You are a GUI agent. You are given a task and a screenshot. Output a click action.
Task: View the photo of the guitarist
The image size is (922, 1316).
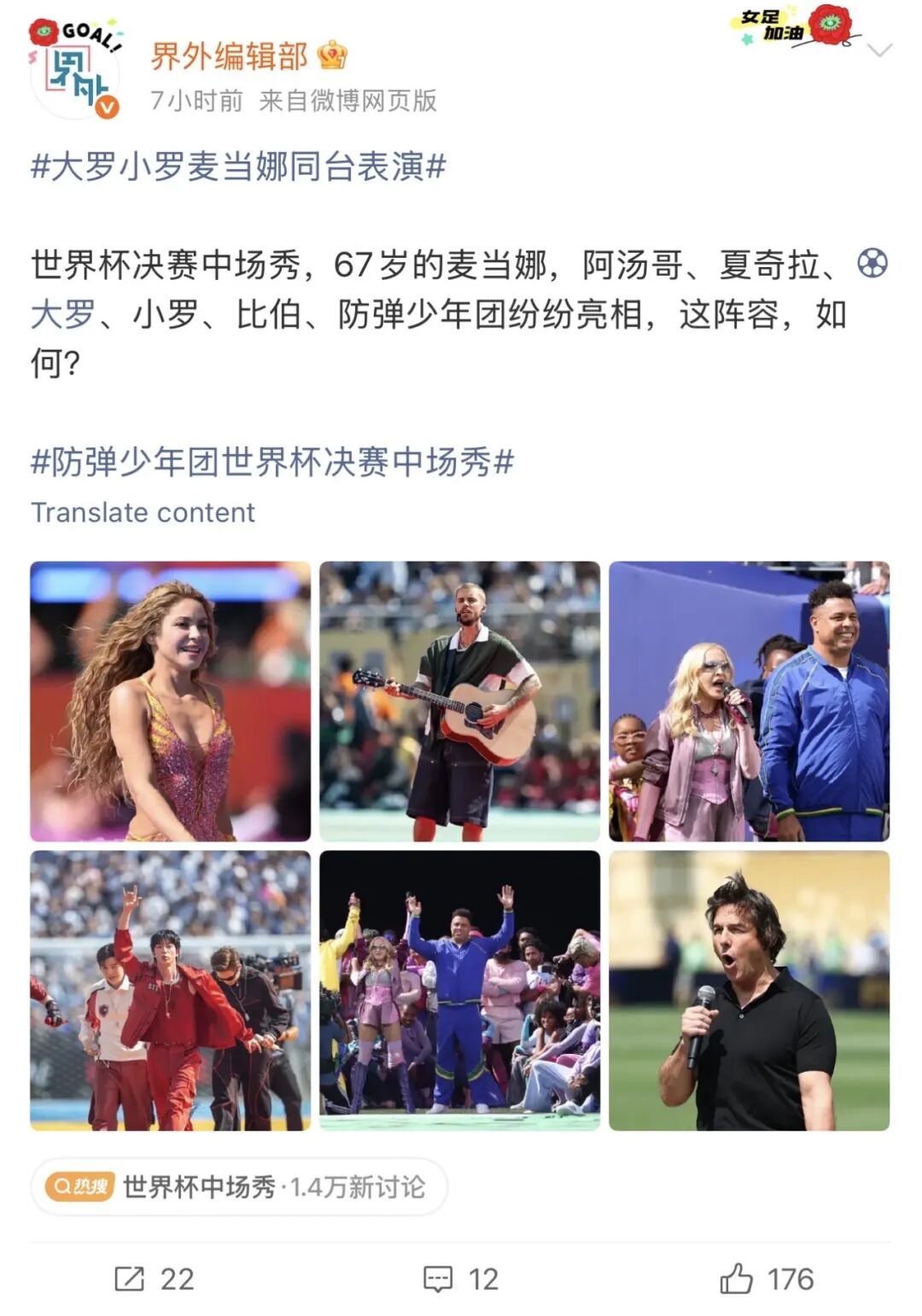(x=460, y=702)
